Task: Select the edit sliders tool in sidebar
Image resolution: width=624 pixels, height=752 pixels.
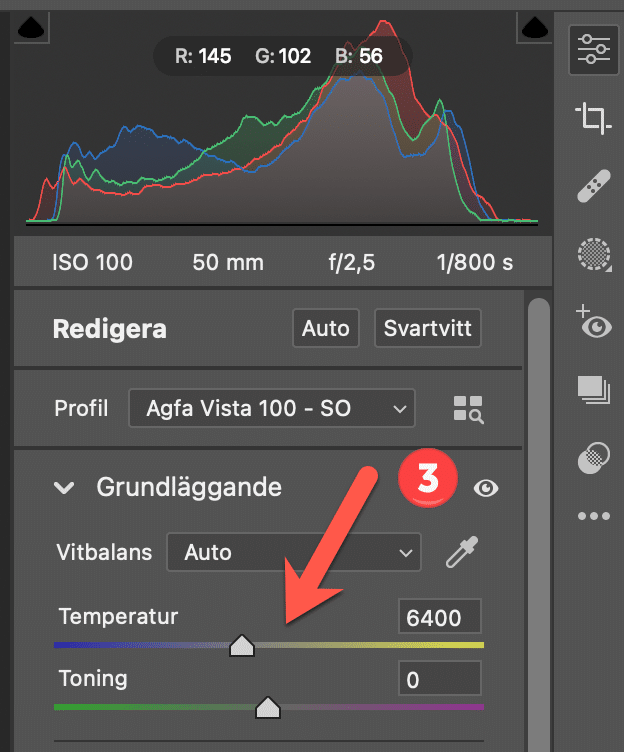Action: pos(594,50)
